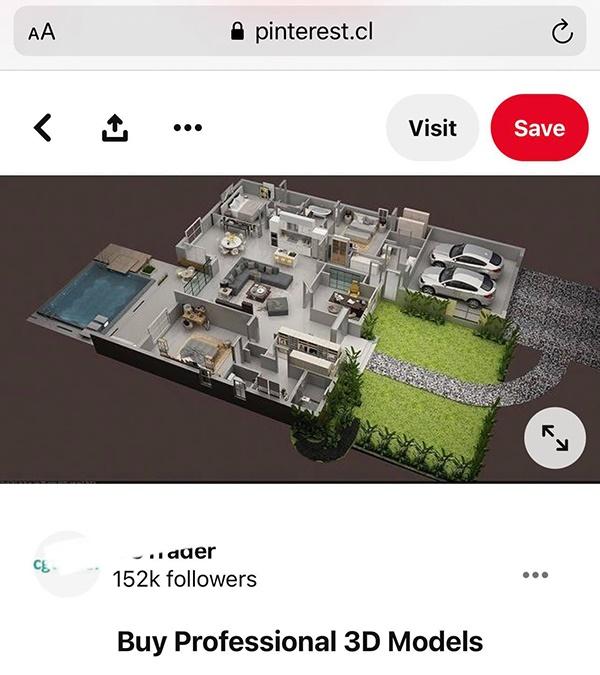Open the pin's more options menu

[x=187, y=127]
